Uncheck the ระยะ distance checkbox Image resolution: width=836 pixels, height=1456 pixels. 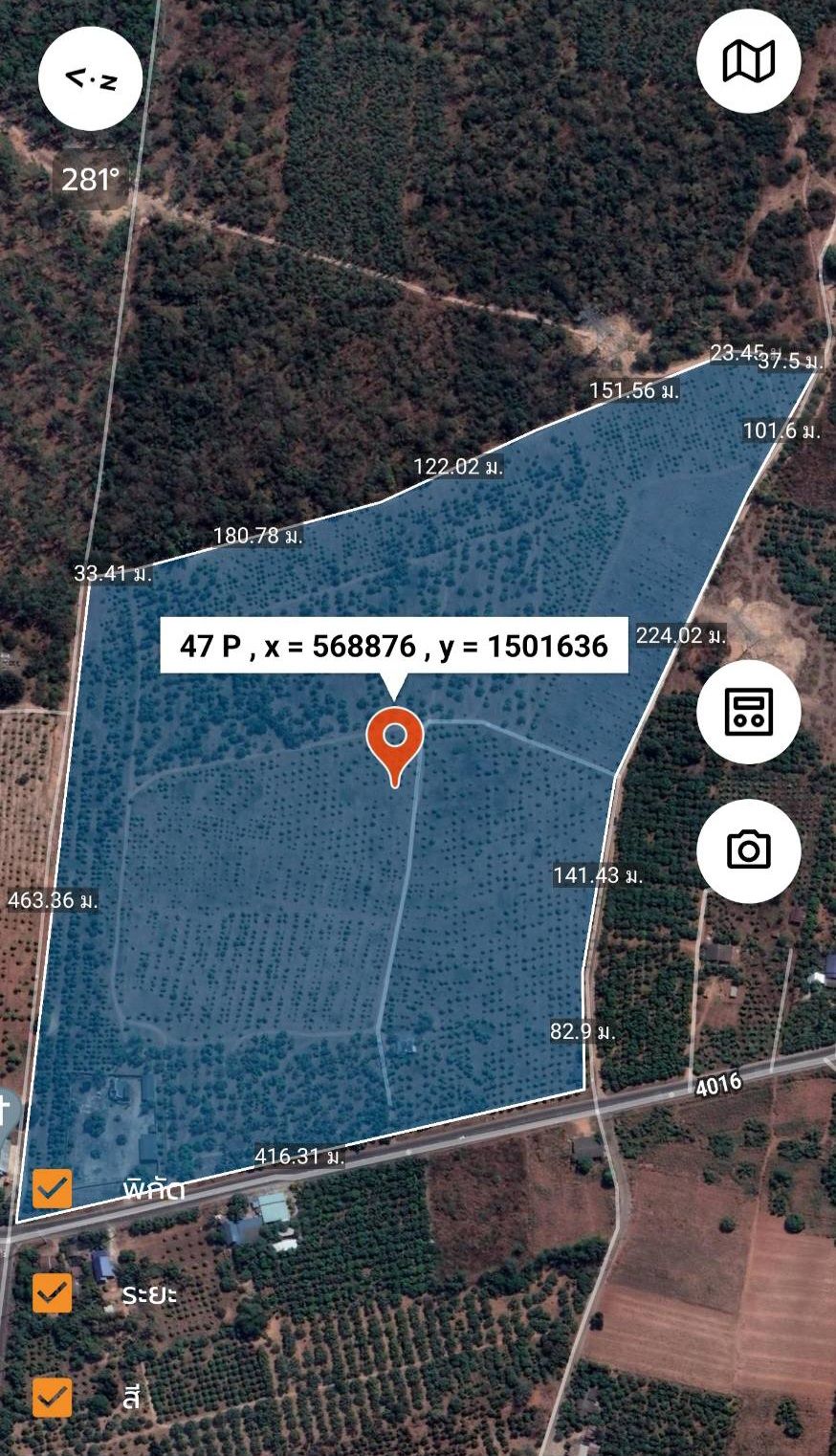point(53,1293)
